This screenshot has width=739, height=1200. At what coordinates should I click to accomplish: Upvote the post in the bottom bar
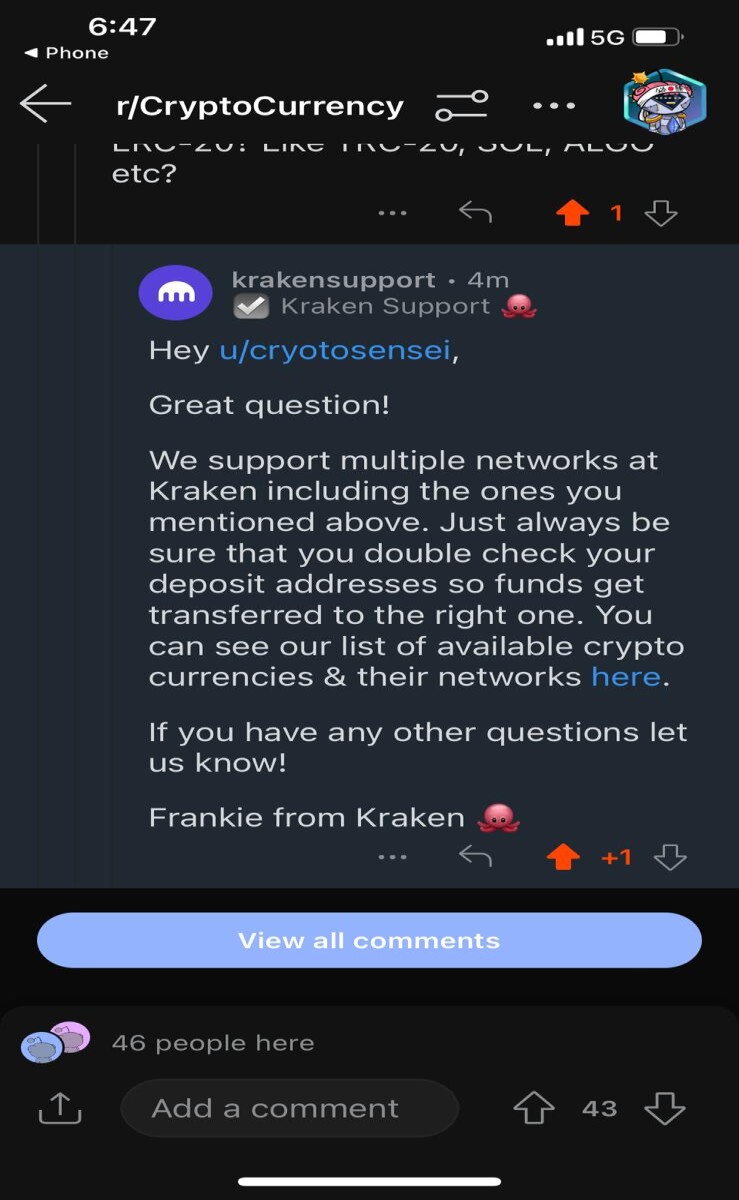point(533,1108)
